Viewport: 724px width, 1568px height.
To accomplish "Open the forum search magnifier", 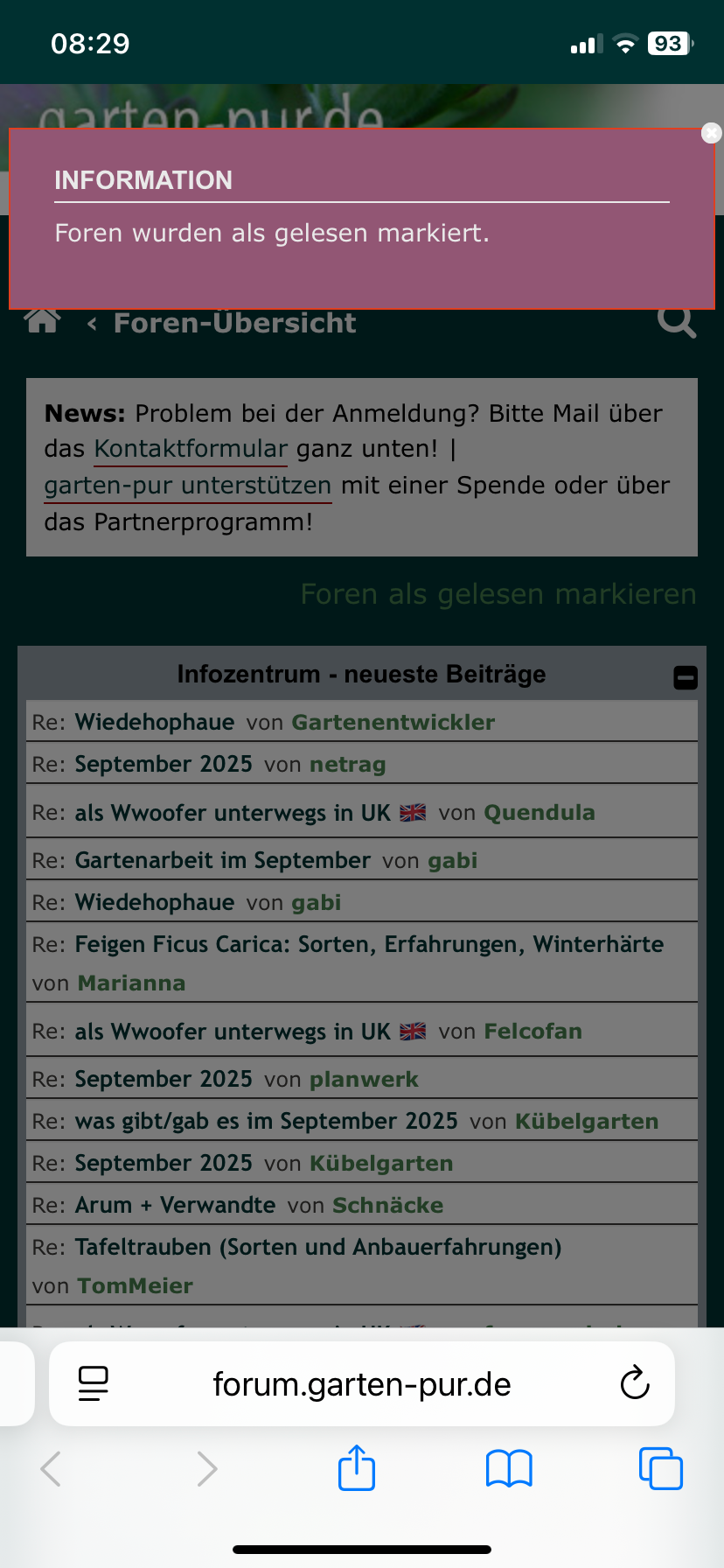I will (676, 322).
